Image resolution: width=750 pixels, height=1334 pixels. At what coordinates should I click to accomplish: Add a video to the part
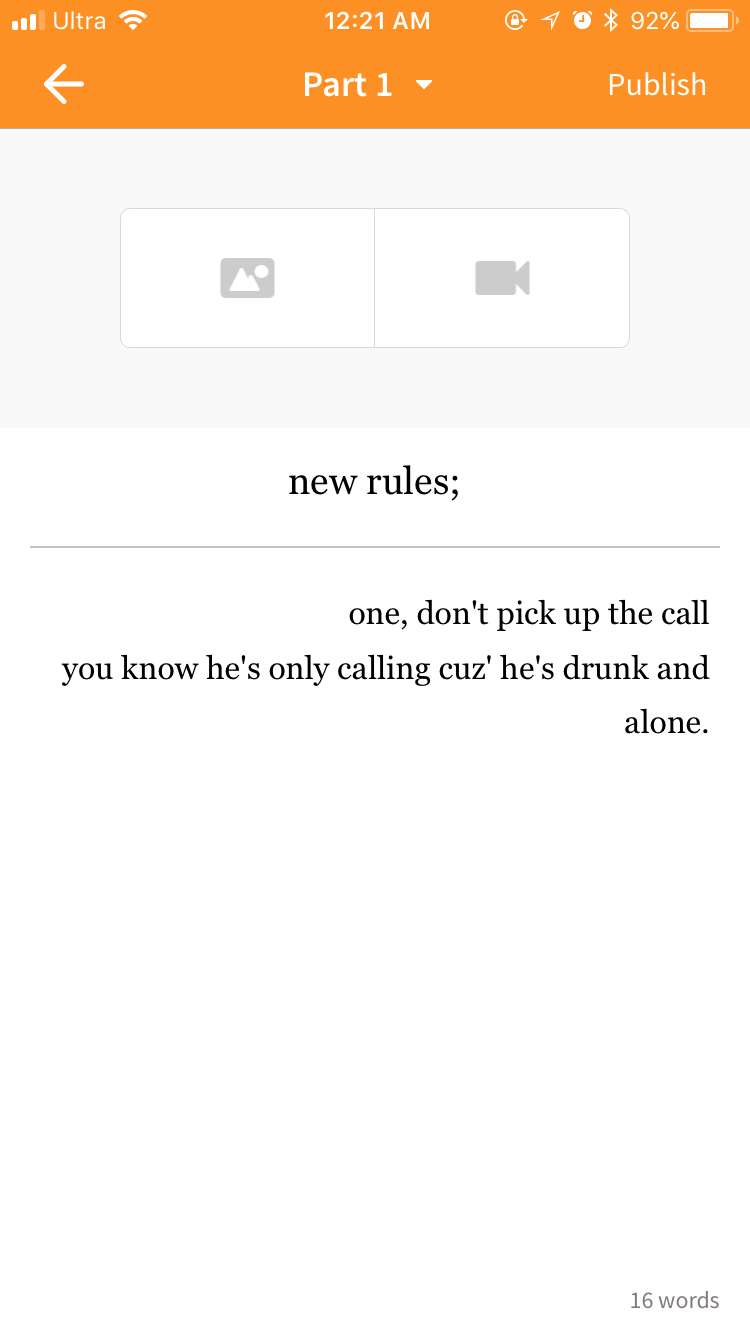pos(502,278)
